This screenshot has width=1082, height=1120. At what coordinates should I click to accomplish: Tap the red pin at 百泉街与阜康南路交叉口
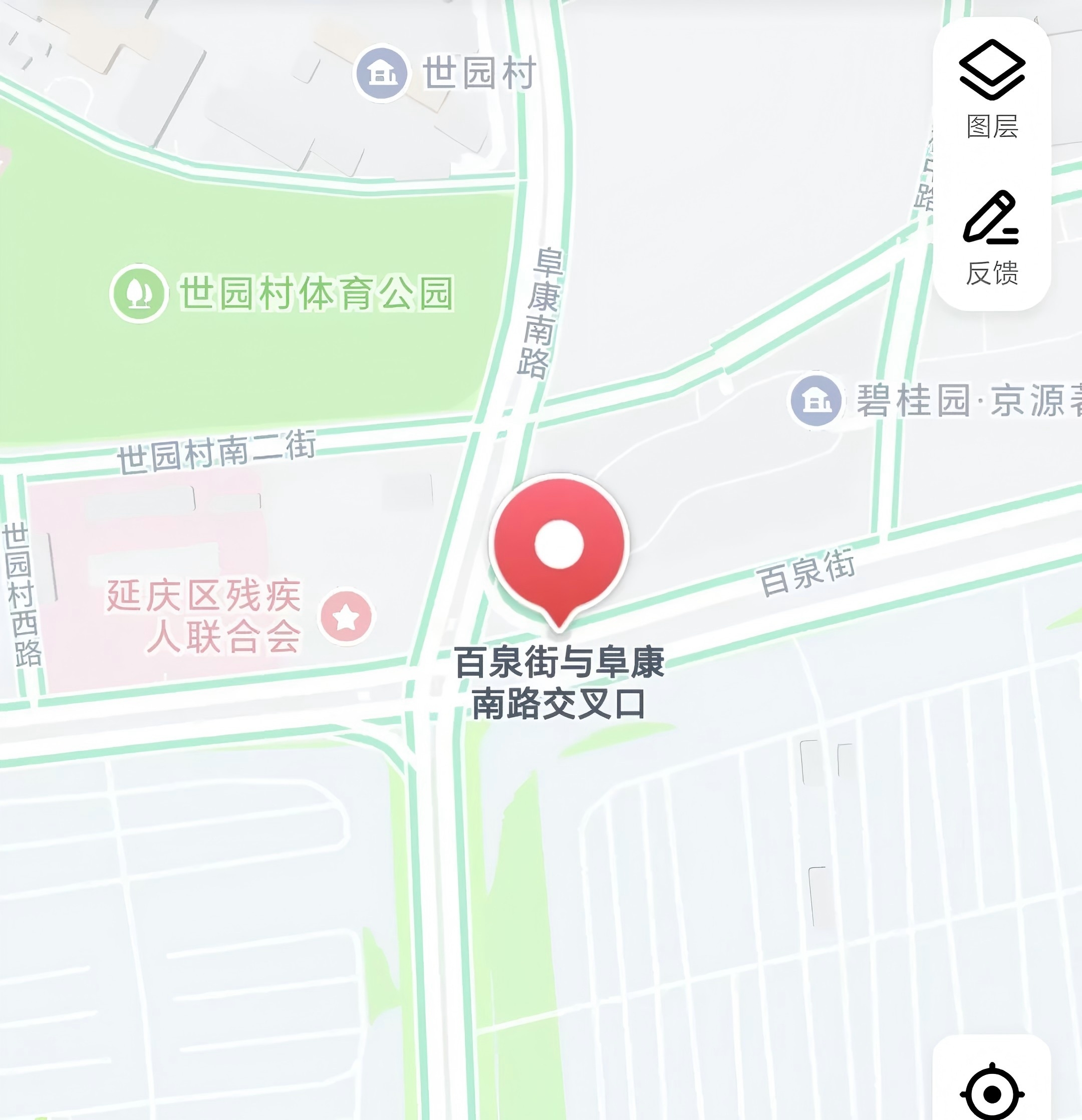click(559, 545)
